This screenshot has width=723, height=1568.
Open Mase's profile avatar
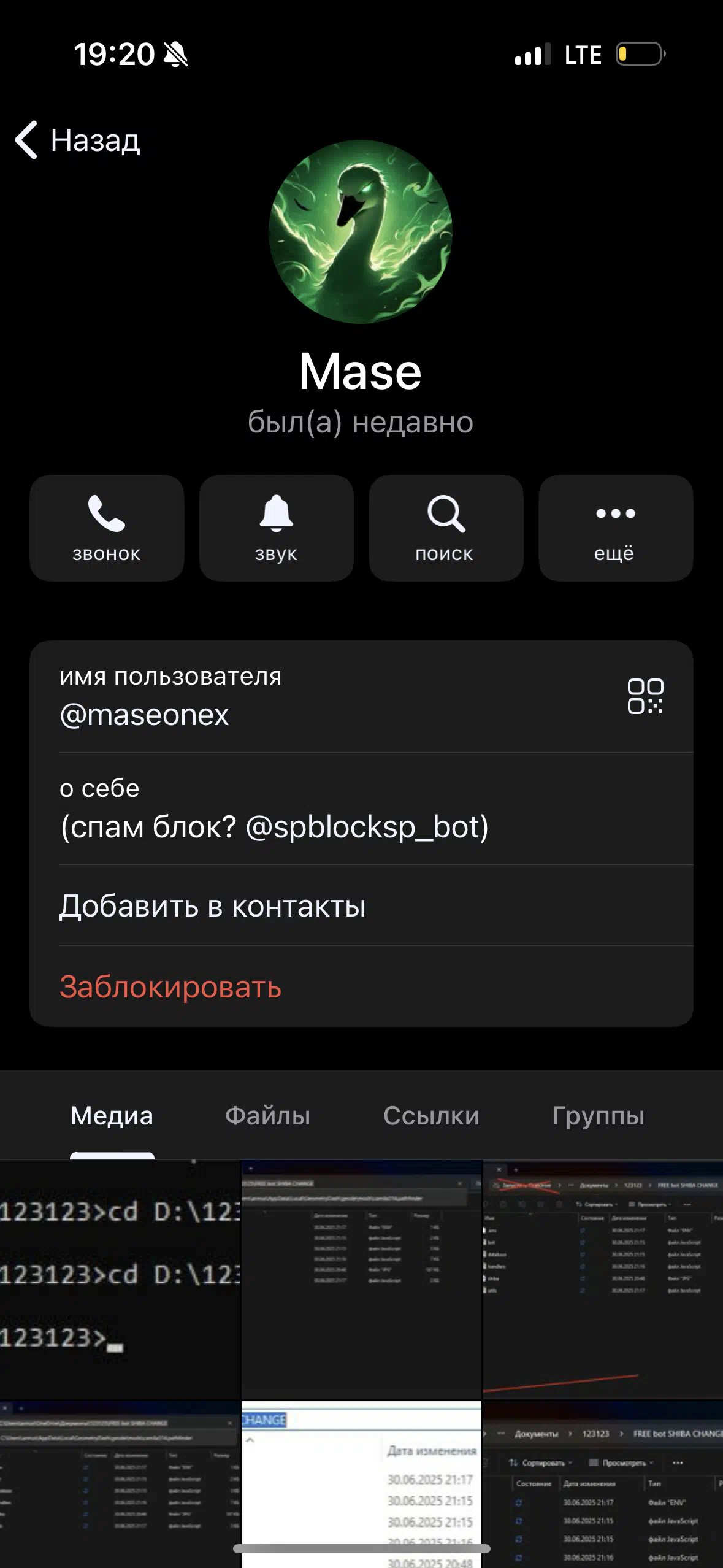(x=361, y=232)
